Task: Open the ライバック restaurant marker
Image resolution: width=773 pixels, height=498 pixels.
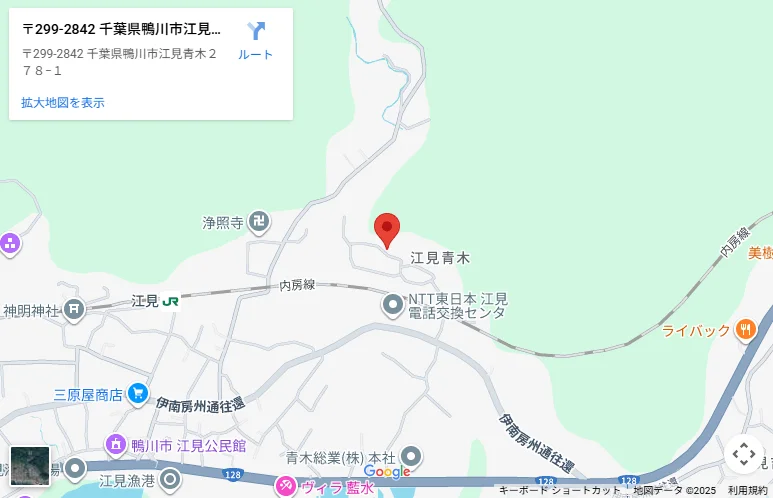Action: (745, 330)
